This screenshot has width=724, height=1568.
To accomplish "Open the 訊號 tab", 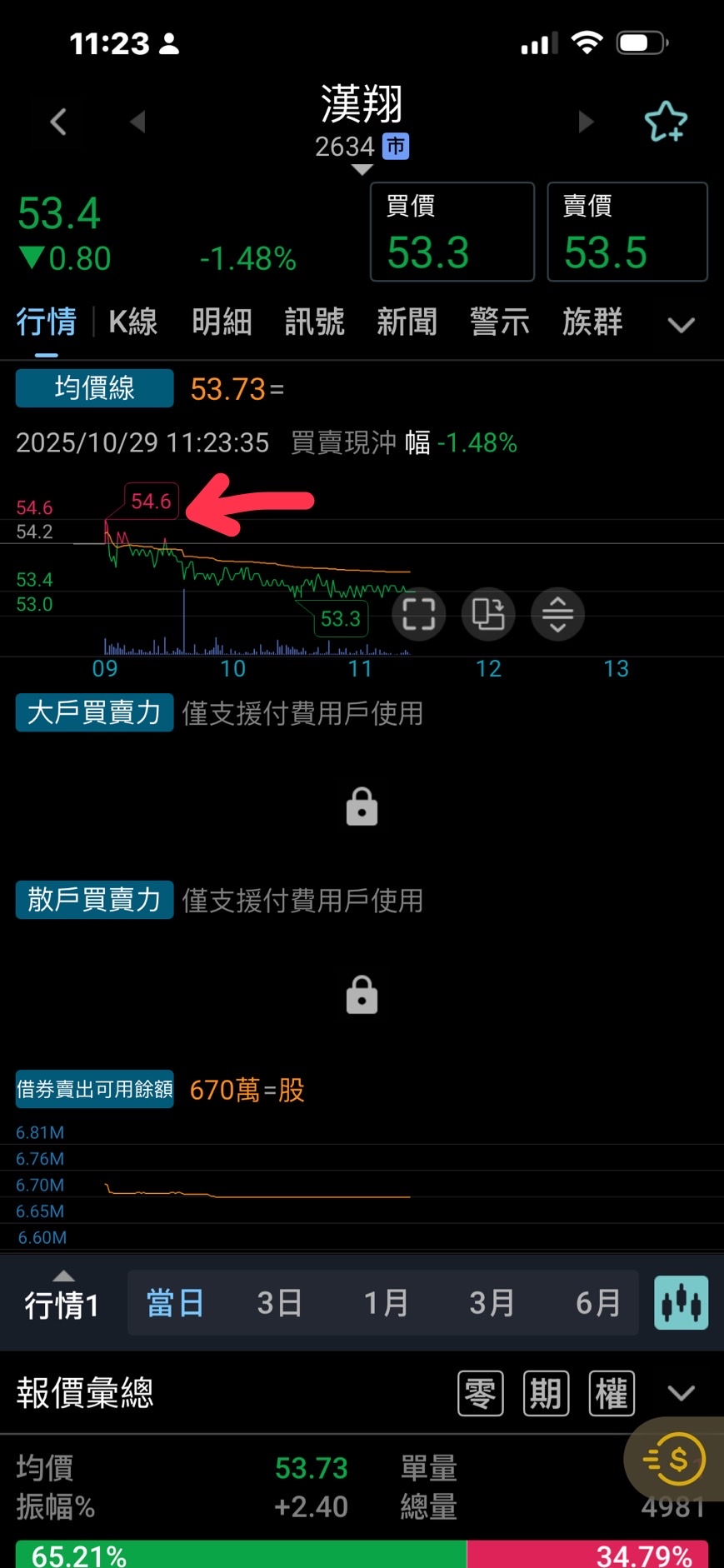I will 314,322.
